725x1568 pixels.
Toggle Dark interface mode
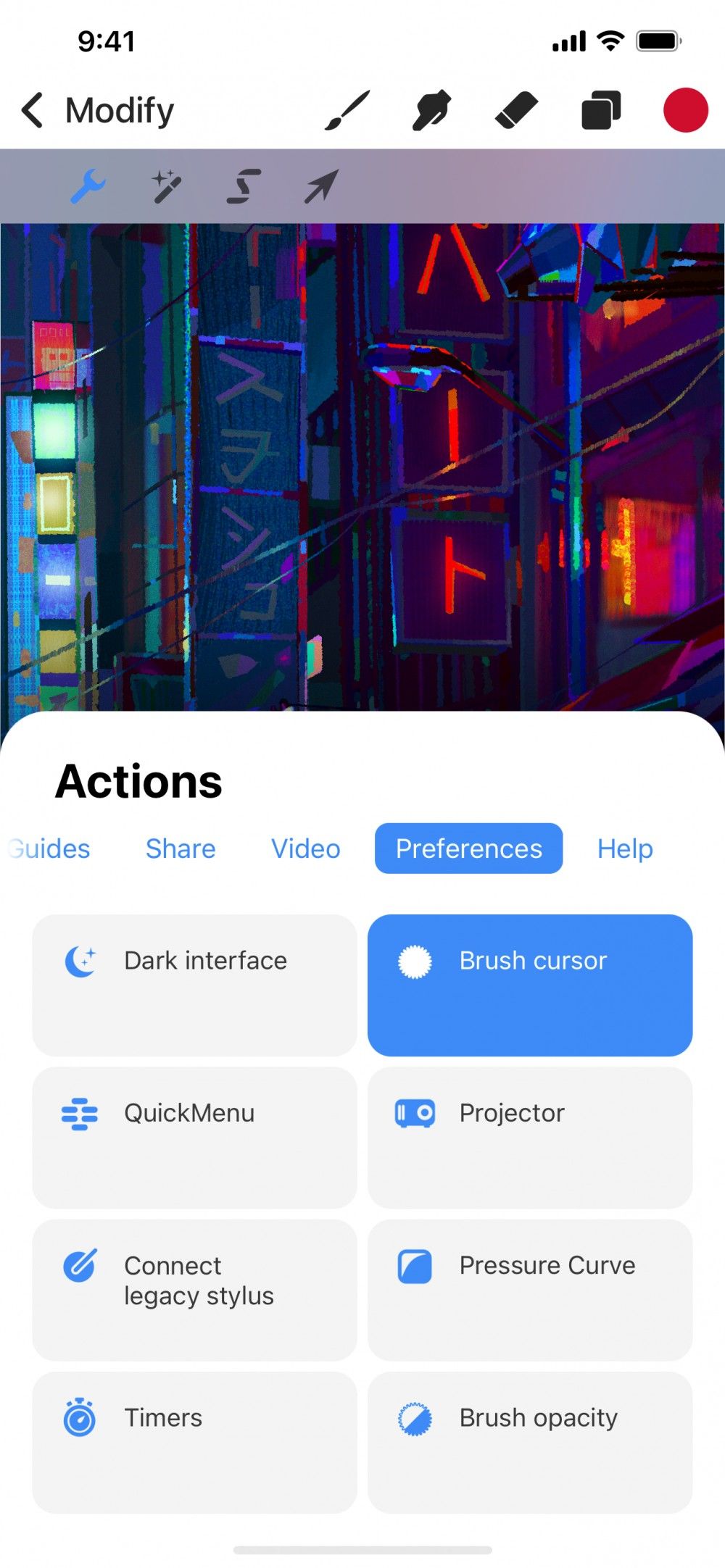pos(194,983)
